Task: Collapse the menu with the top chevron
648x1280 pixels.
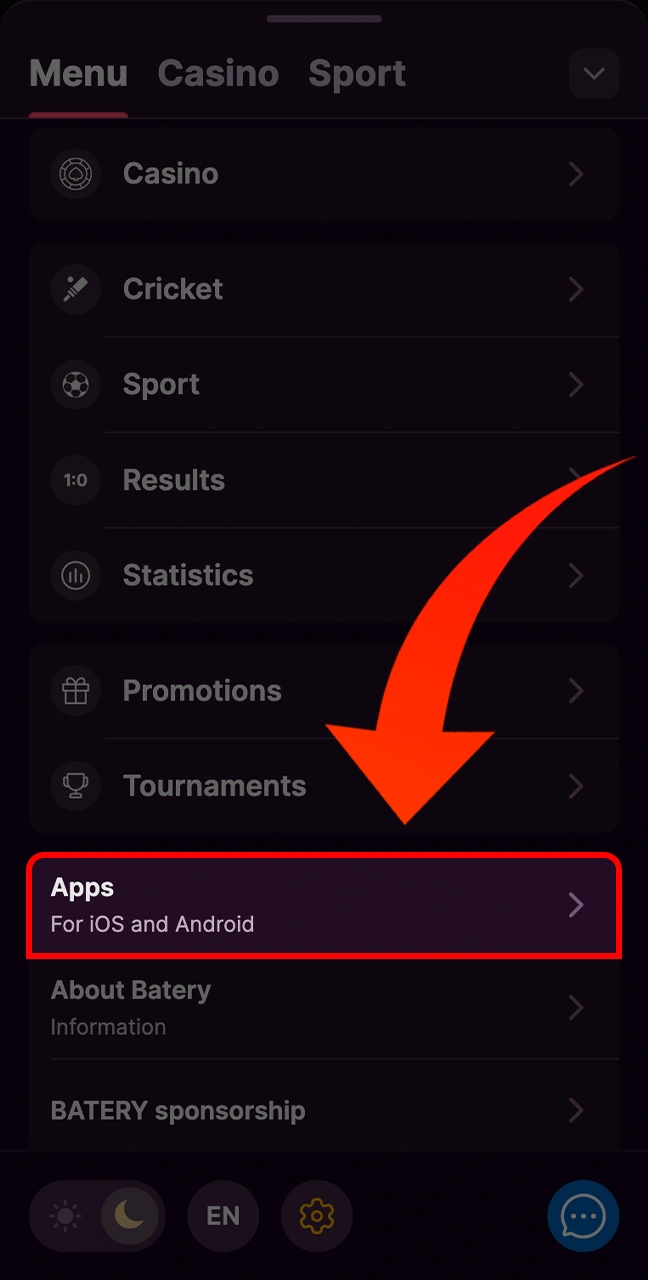Action: pyautogui.click(x=594, y=74)
